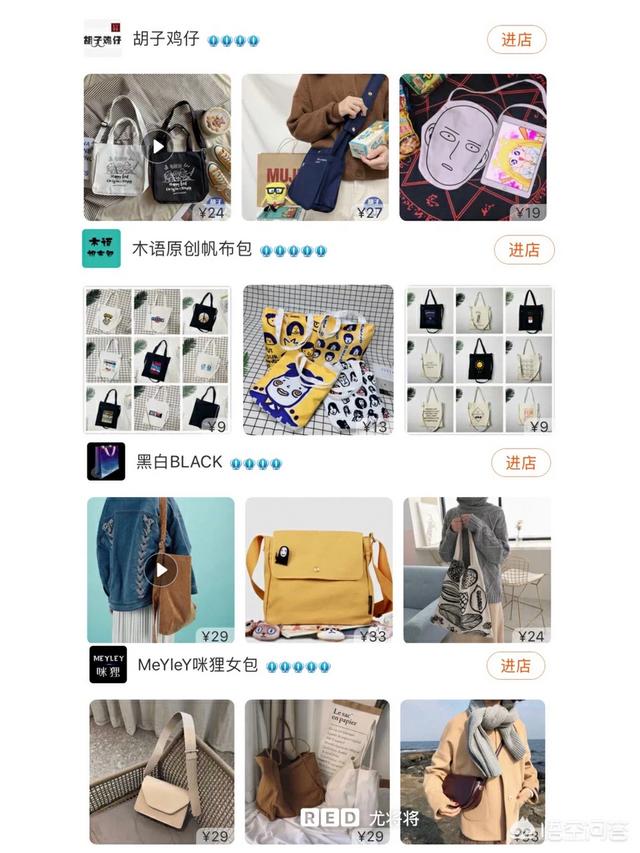Open the ¥19 bald cartoon face bag
This screenshot has height=853, width=640.
(x=473, y=147)
